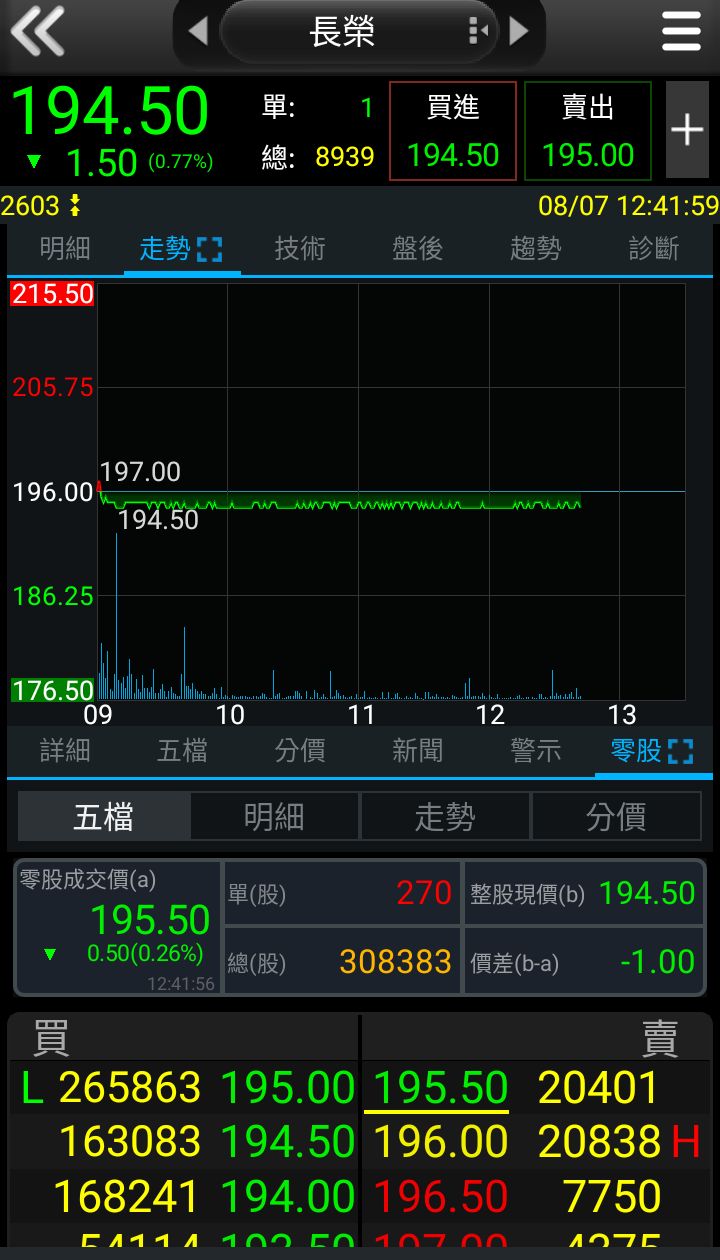Tap the 買進 buy button
The height and width of the screenshot is (1260, 720).
pos(453,131)
